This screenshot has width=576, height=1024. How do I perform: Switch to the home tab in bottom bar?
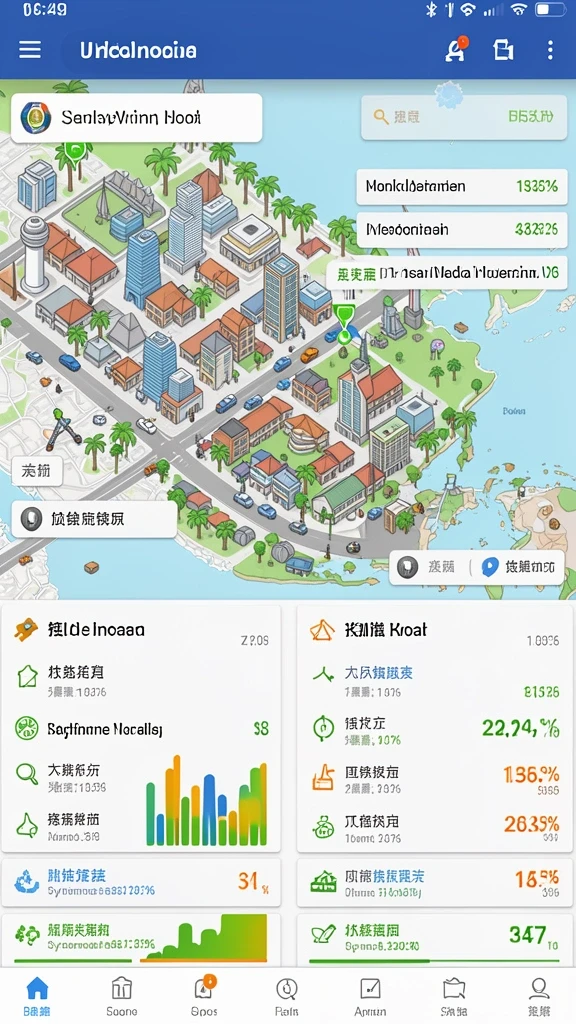37,996
